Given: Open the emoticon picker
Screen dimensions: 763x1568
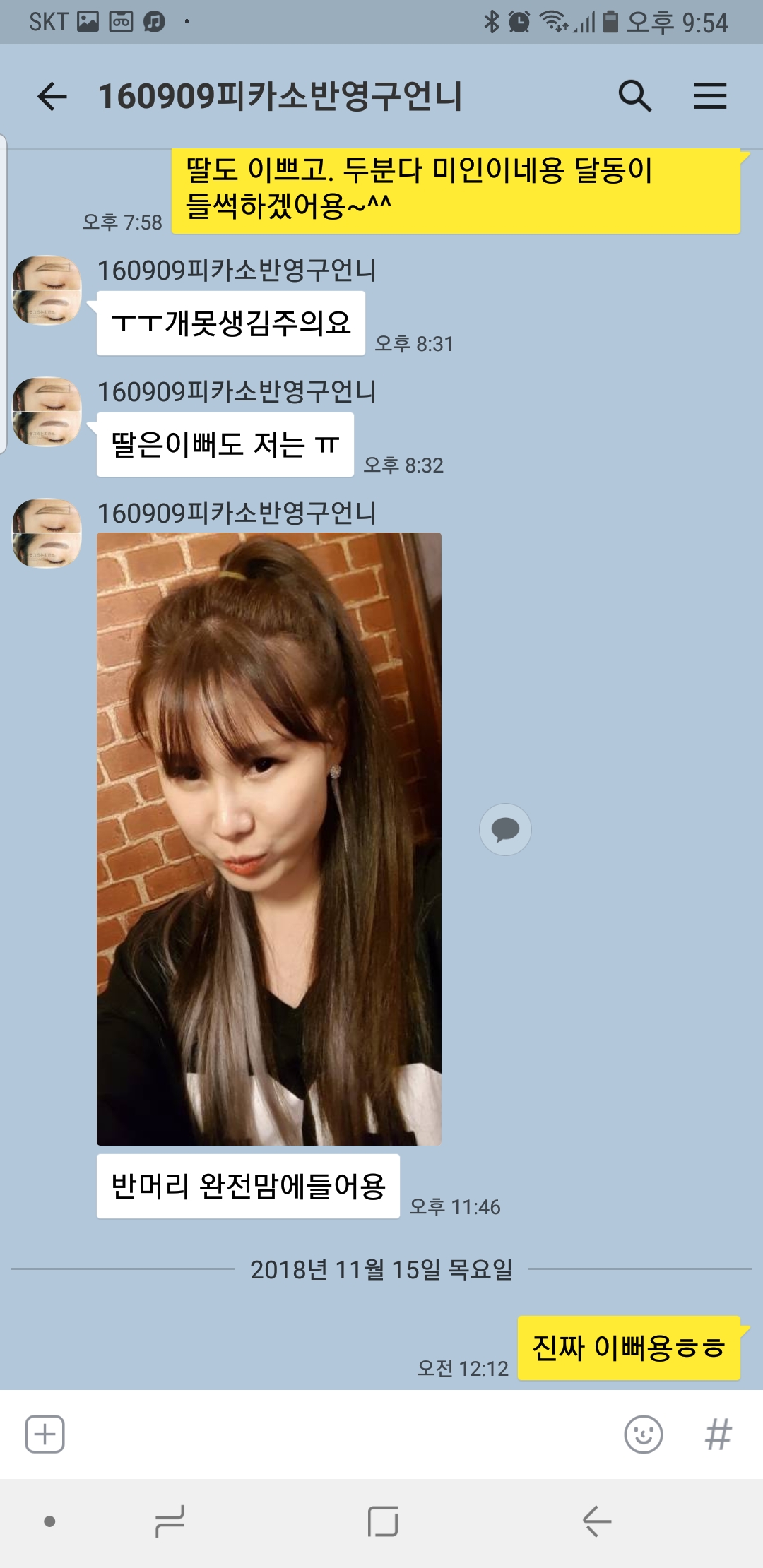Looking at the screenshot, I should click(643, 1435).
